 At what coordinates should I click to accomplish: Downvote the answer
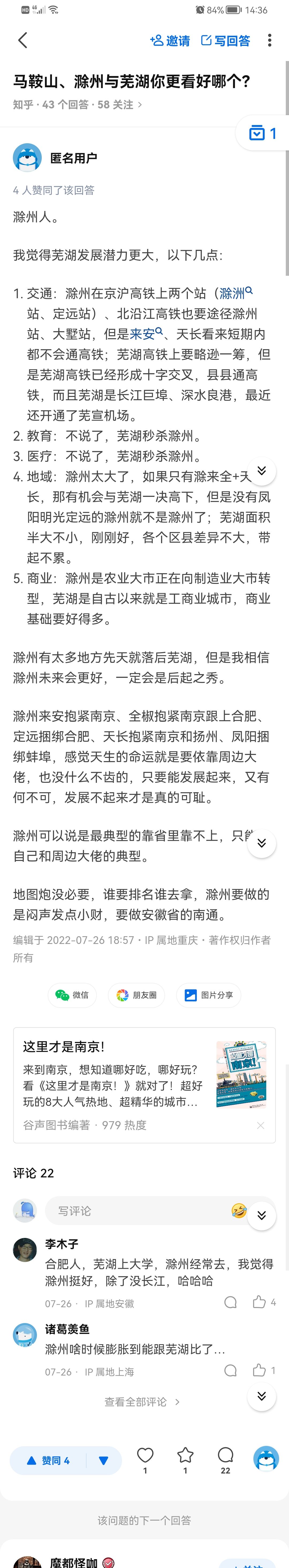tap(104, 1460)
